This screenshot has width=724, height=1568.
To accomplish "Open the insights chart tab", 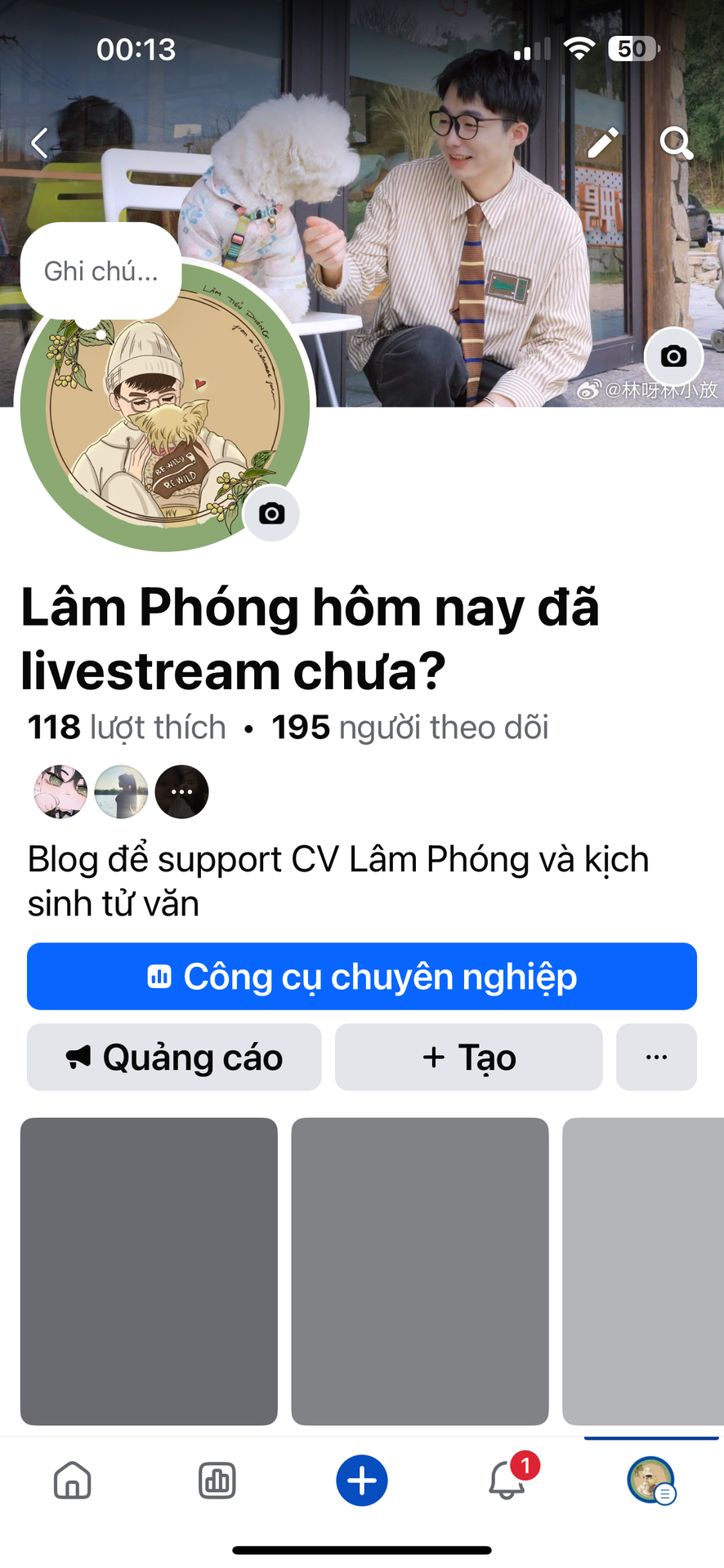I will coord(217,1481).
